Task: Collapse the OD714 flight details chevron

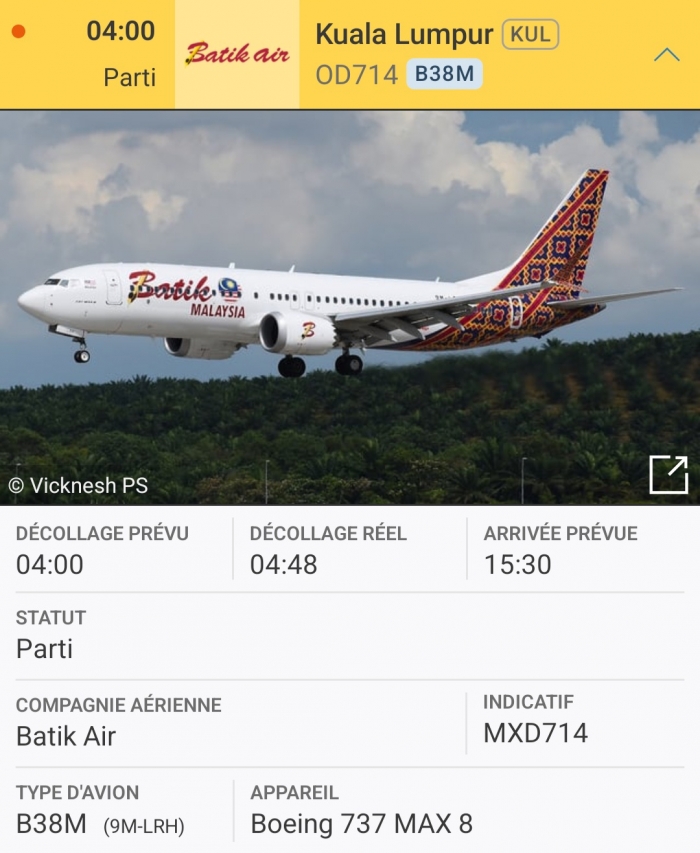Action: [x=667, y=55]
